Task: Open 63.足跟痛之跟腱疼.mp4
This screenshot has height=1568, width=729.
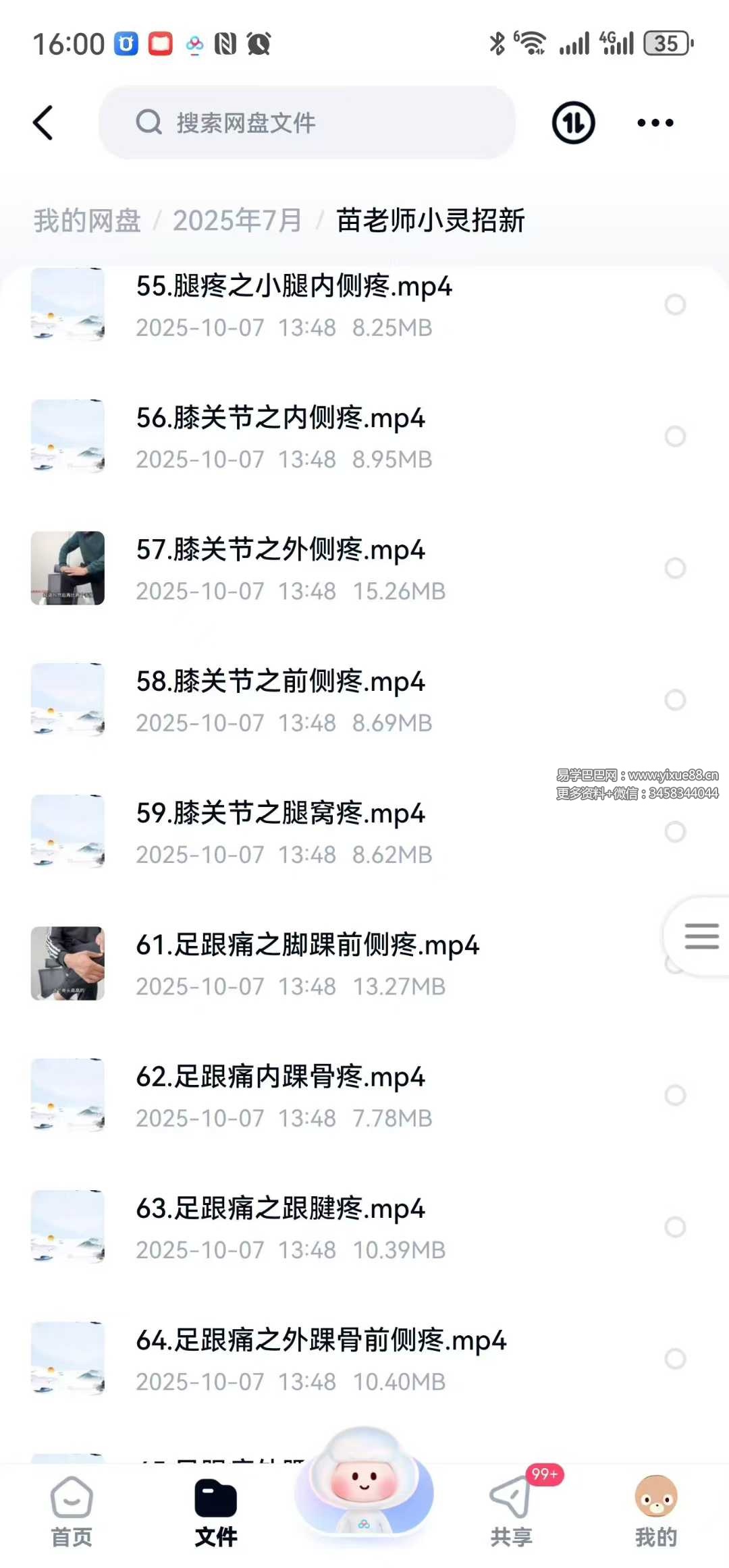Action: [x=280, y=1209]
